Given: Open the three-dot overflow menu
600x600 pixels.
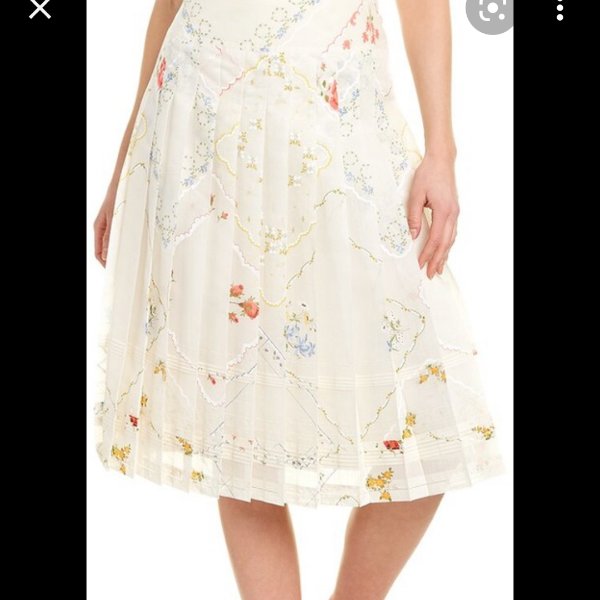Looking at the screenshot, I should (x=559, y=10).
